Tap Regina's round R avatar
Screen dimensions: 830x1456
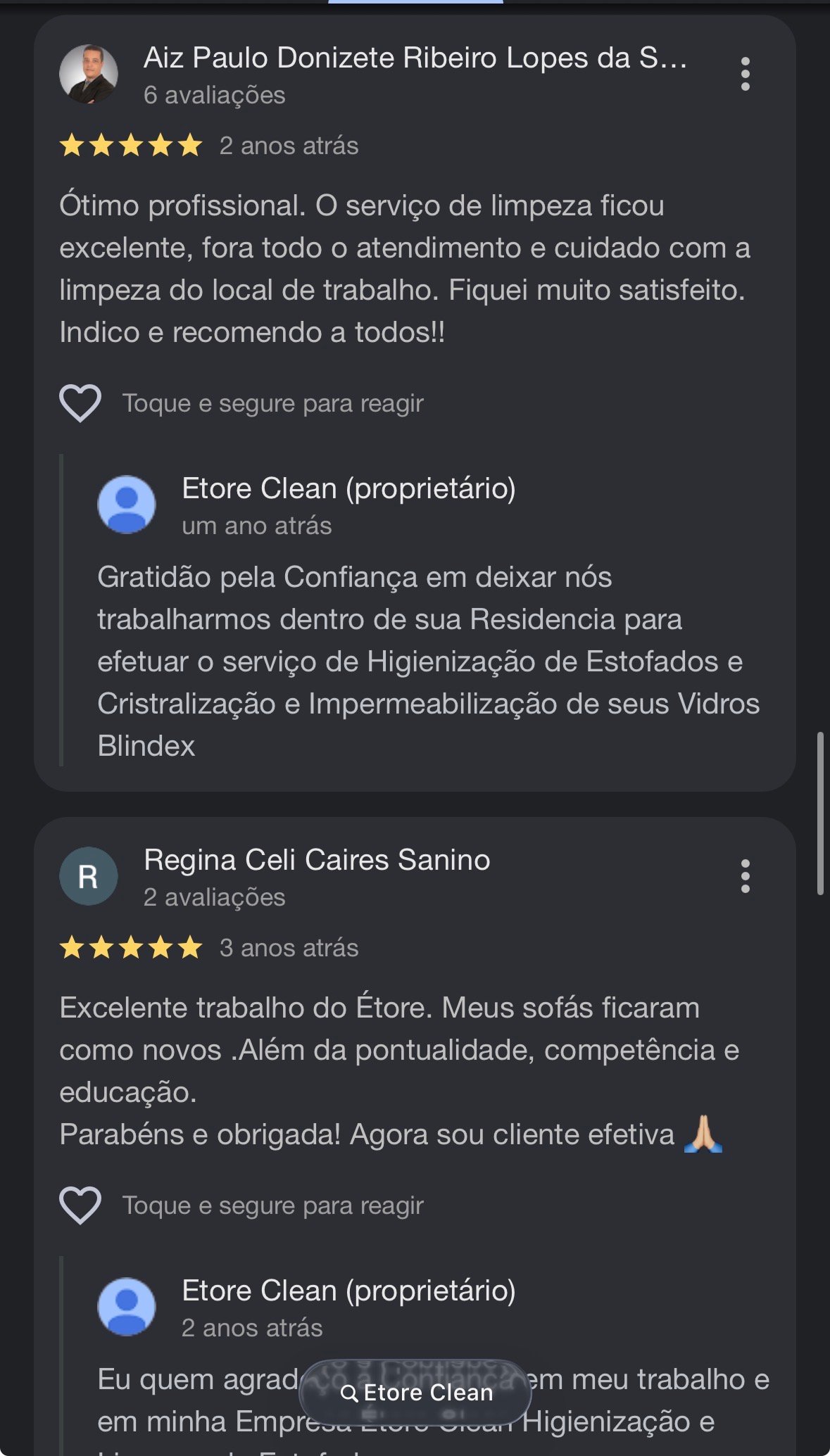click(89, 876)
